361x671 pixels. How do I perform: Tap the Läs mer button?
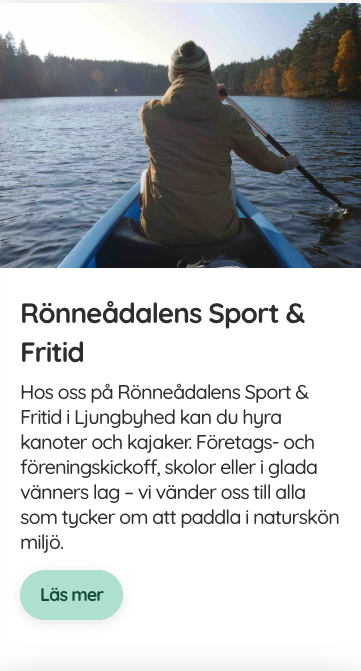(x=71, y=594)
